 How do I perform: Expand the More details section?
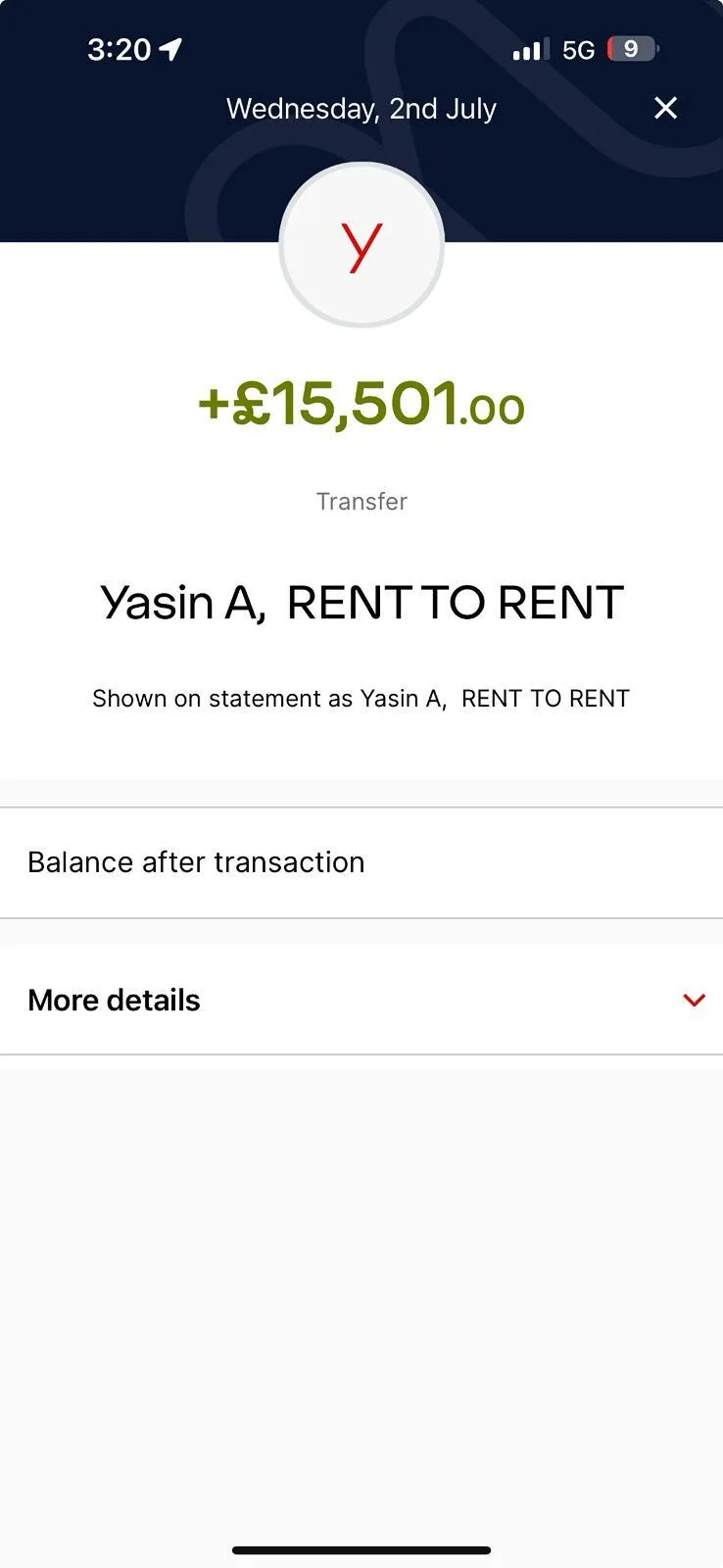pyautogui.click(x=361, y=1000)
